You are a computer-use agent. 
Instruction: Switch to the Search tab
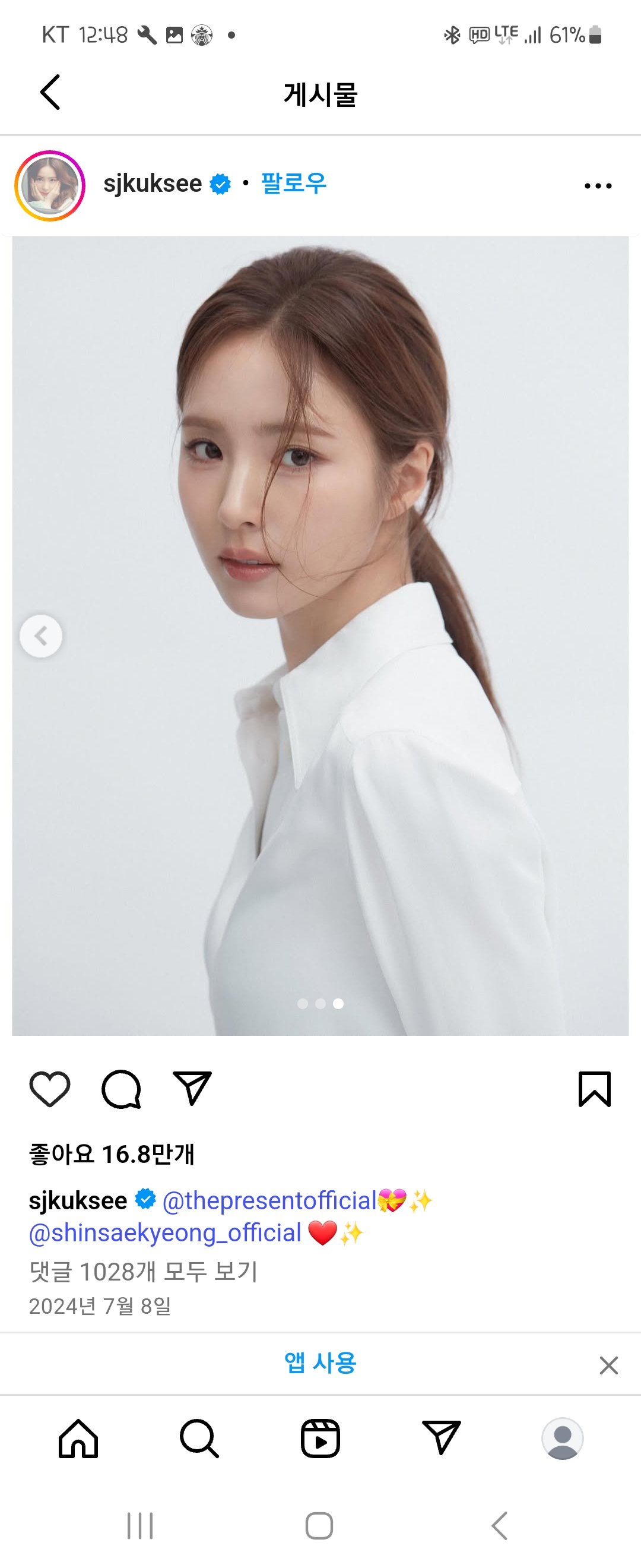coord(199,1439)
